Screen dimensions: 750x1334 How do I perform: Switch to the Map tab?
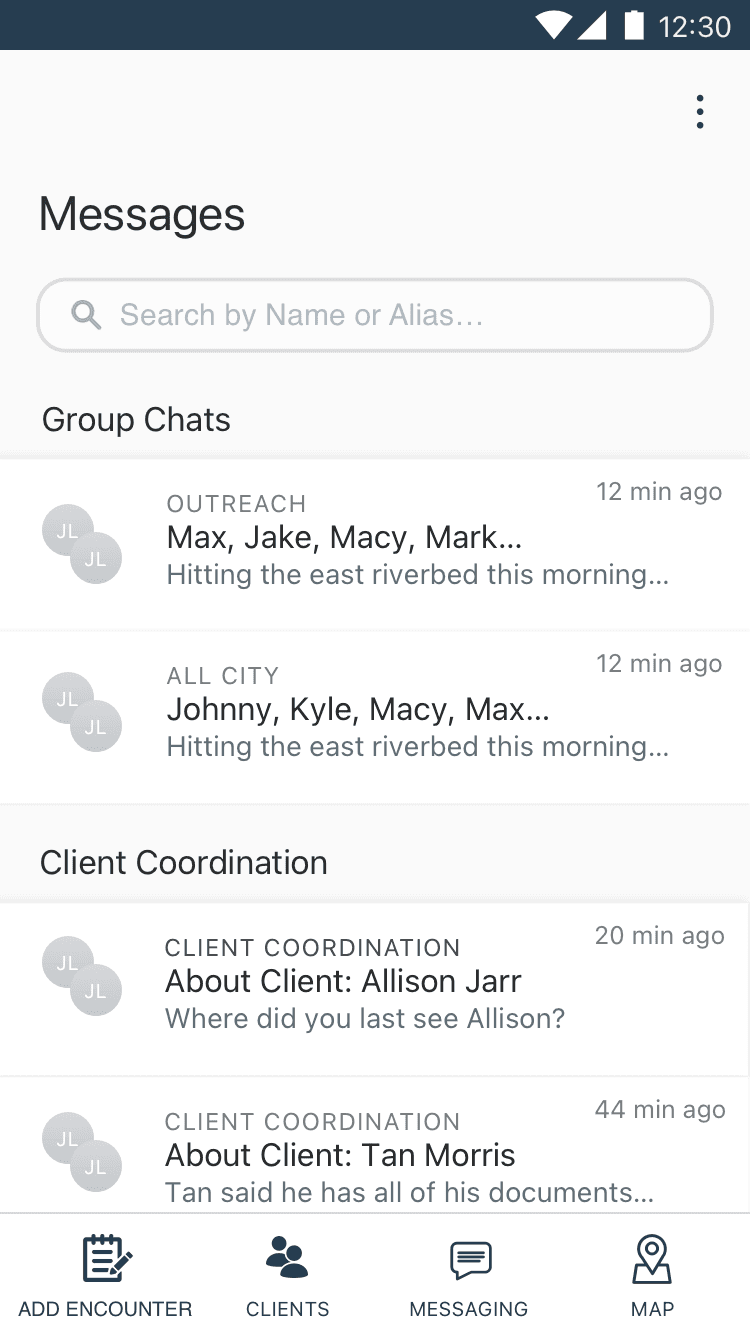(x=652, y=1275)
